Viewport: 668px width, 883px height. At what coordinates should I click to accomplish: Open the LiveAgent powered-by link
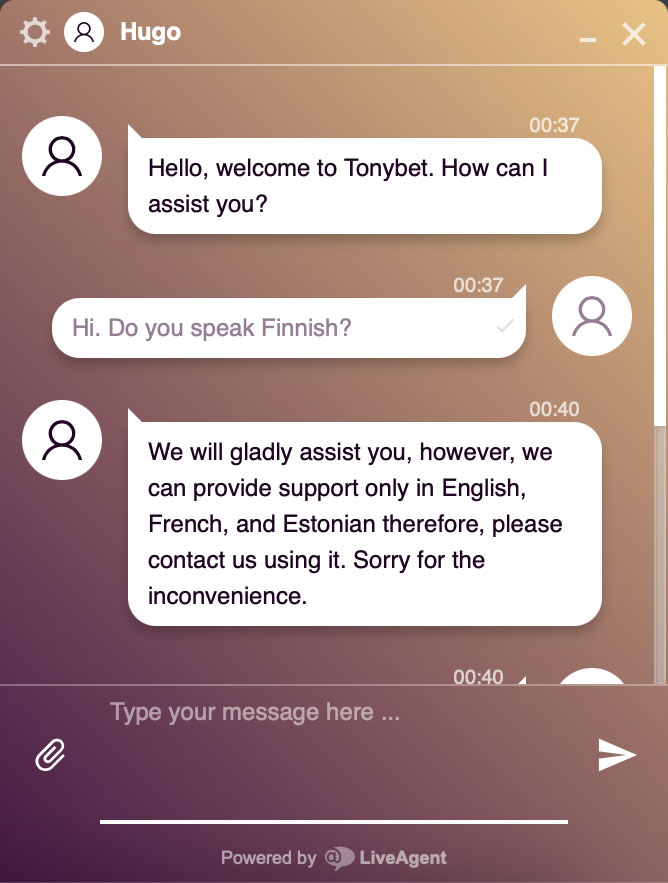tap(386, 857)
